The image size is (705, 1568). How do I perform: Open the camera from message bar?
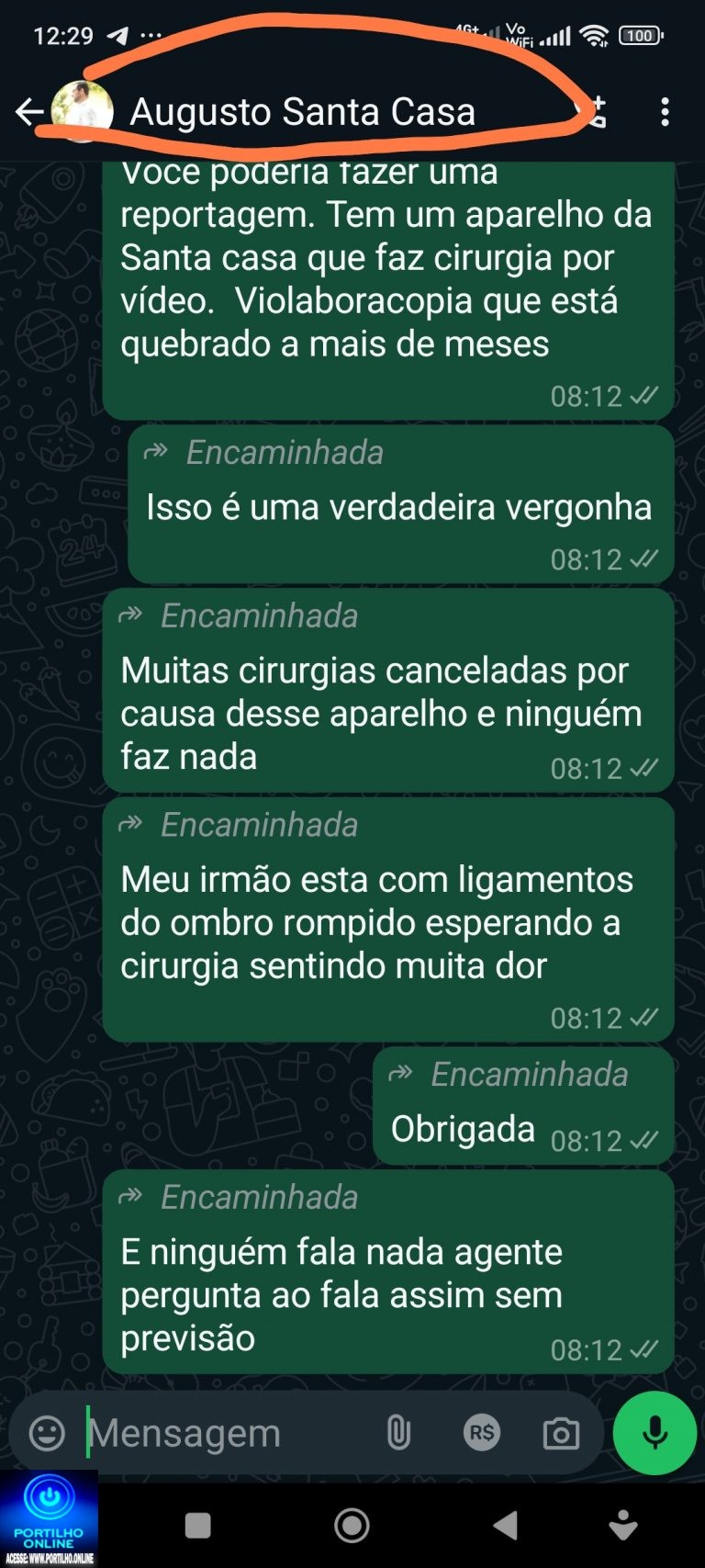561,1433
